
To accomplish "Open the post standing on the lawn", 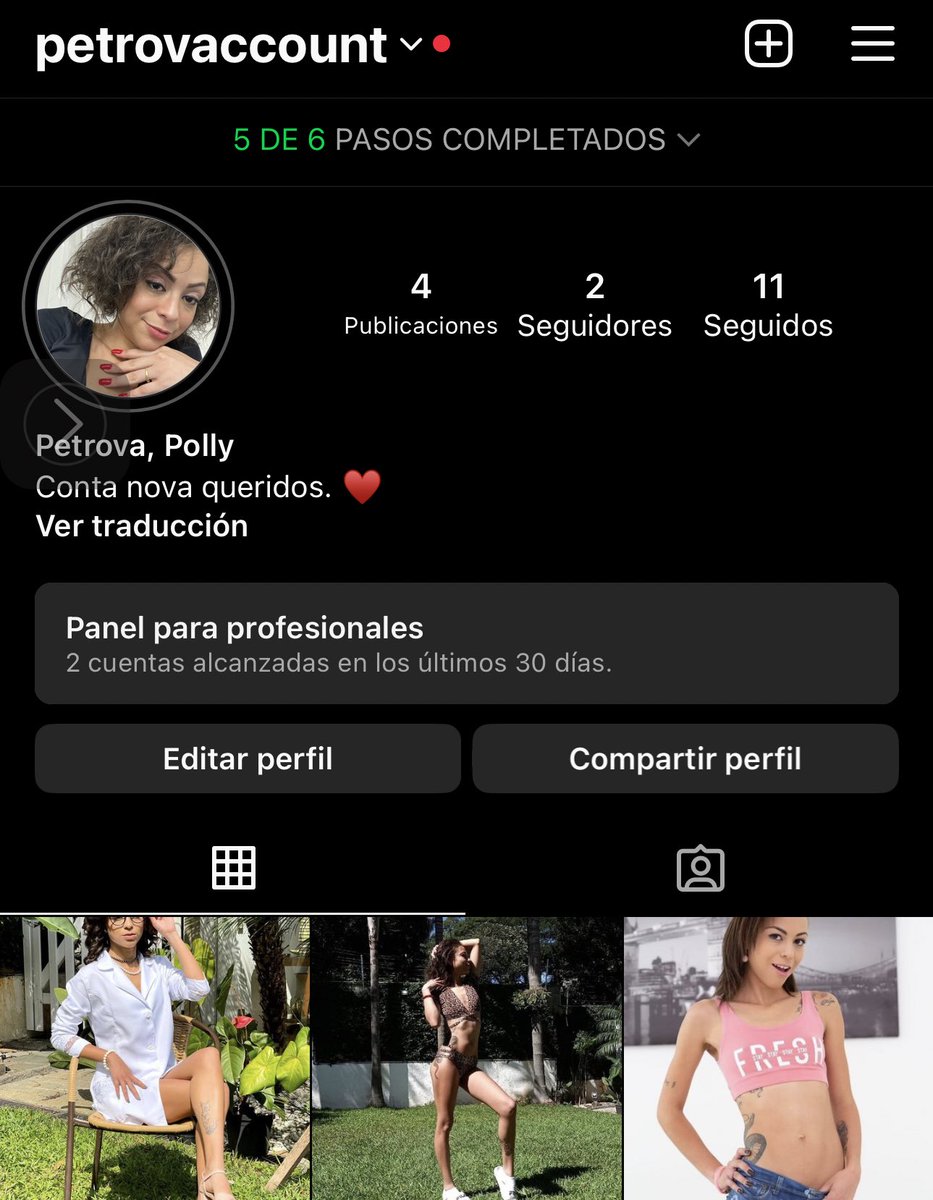I will [466, 1058].
